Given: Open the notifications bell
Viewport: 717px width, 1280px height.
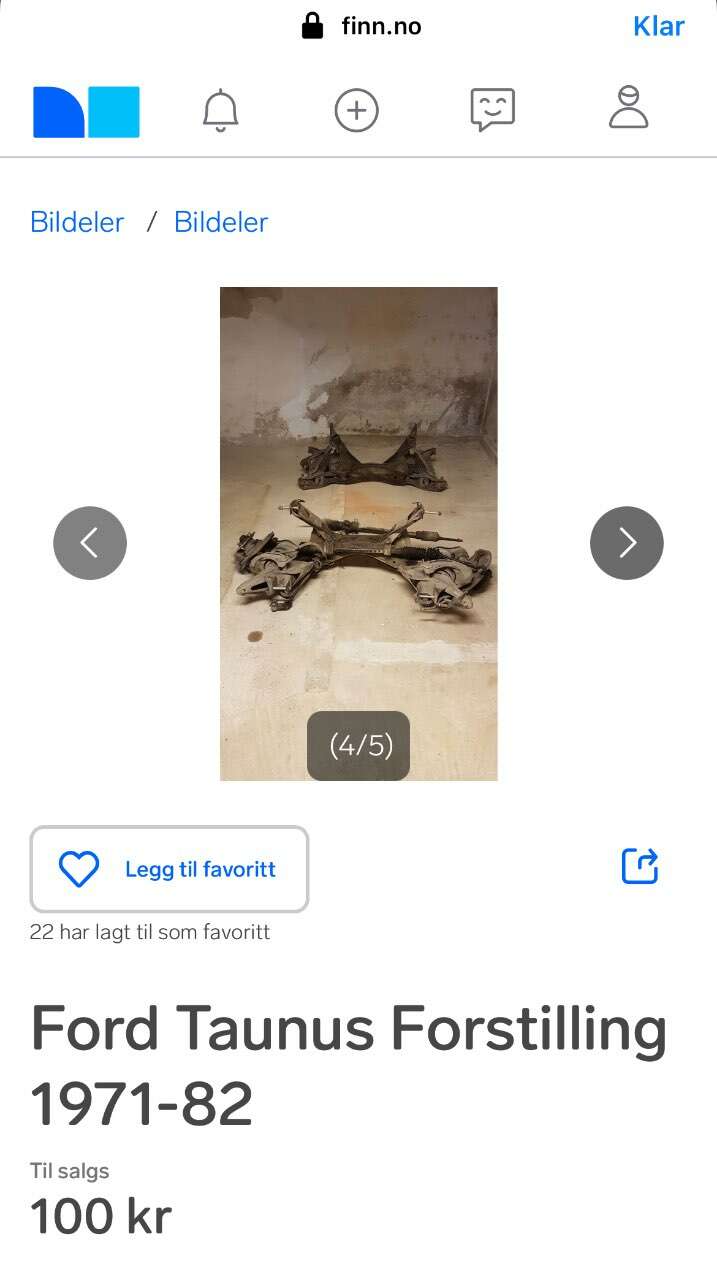Looking at the screenshot, I should [221, 110].
